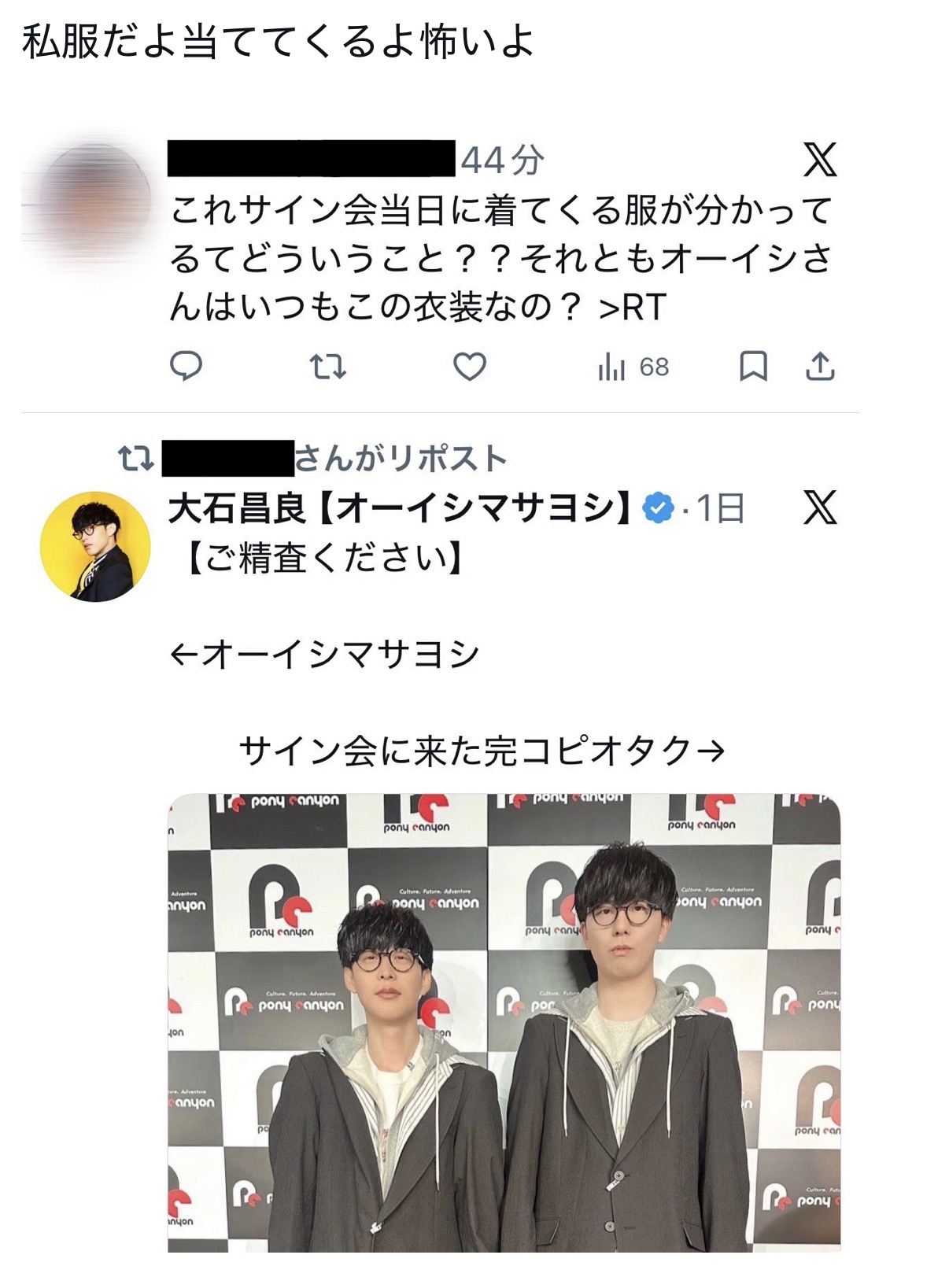Viewport: 949px width, 1288px height.
Task: Like the サイン会 tweet
Action: point(470,367)
